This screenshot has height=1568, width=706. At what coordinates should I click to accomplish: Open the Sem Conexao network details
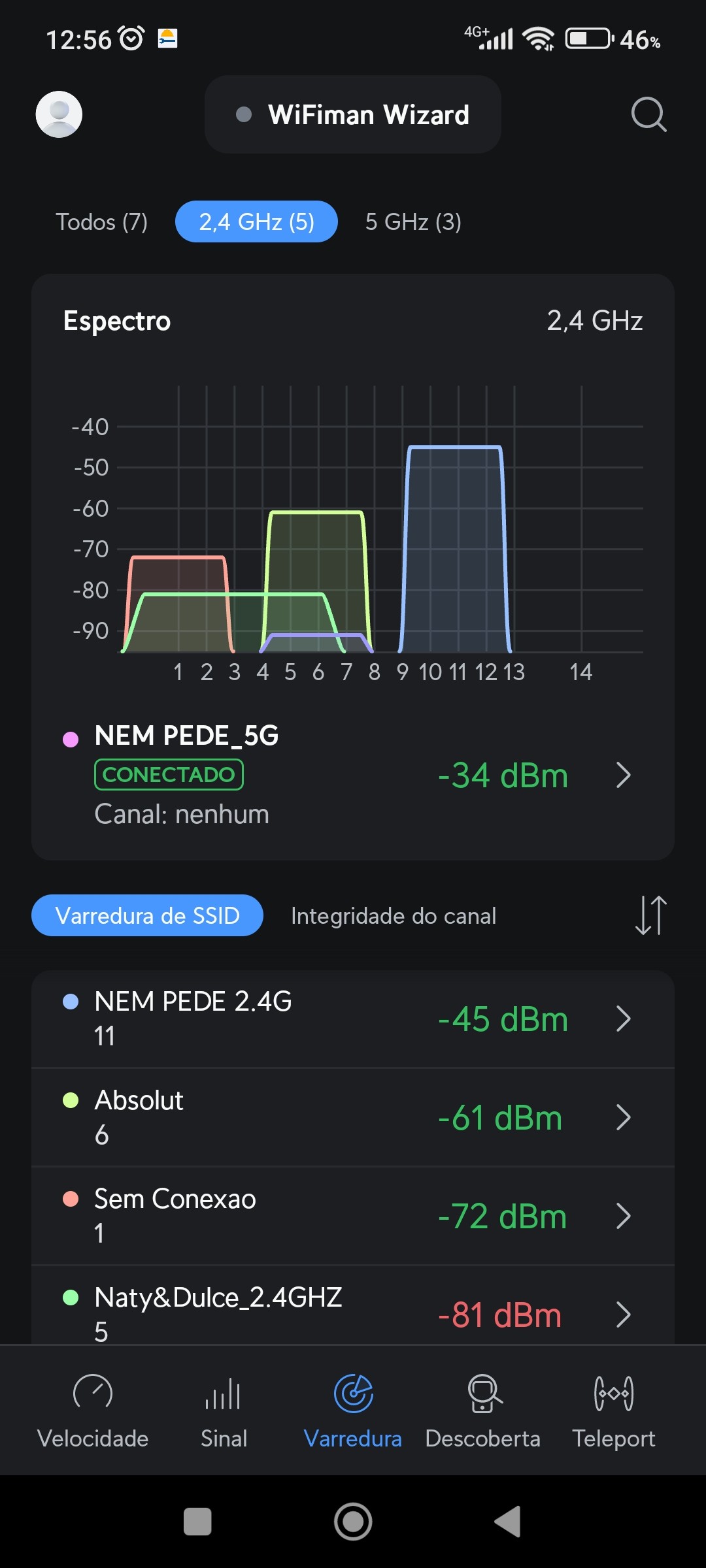click(353, 1217)
